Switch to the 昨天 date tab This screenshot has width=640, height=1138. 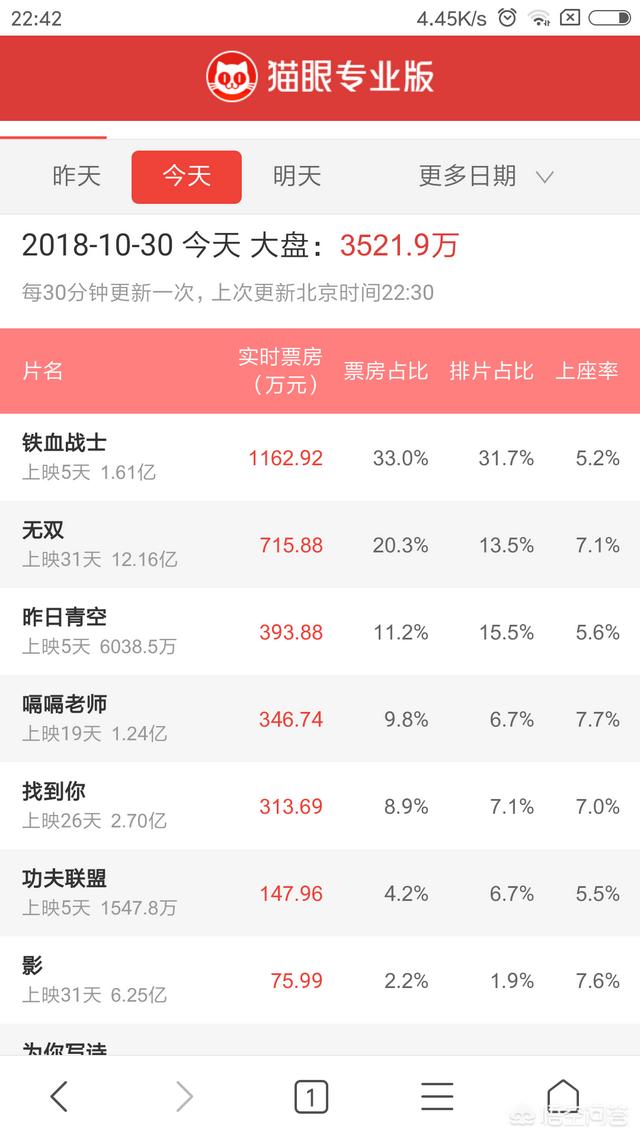76,176
